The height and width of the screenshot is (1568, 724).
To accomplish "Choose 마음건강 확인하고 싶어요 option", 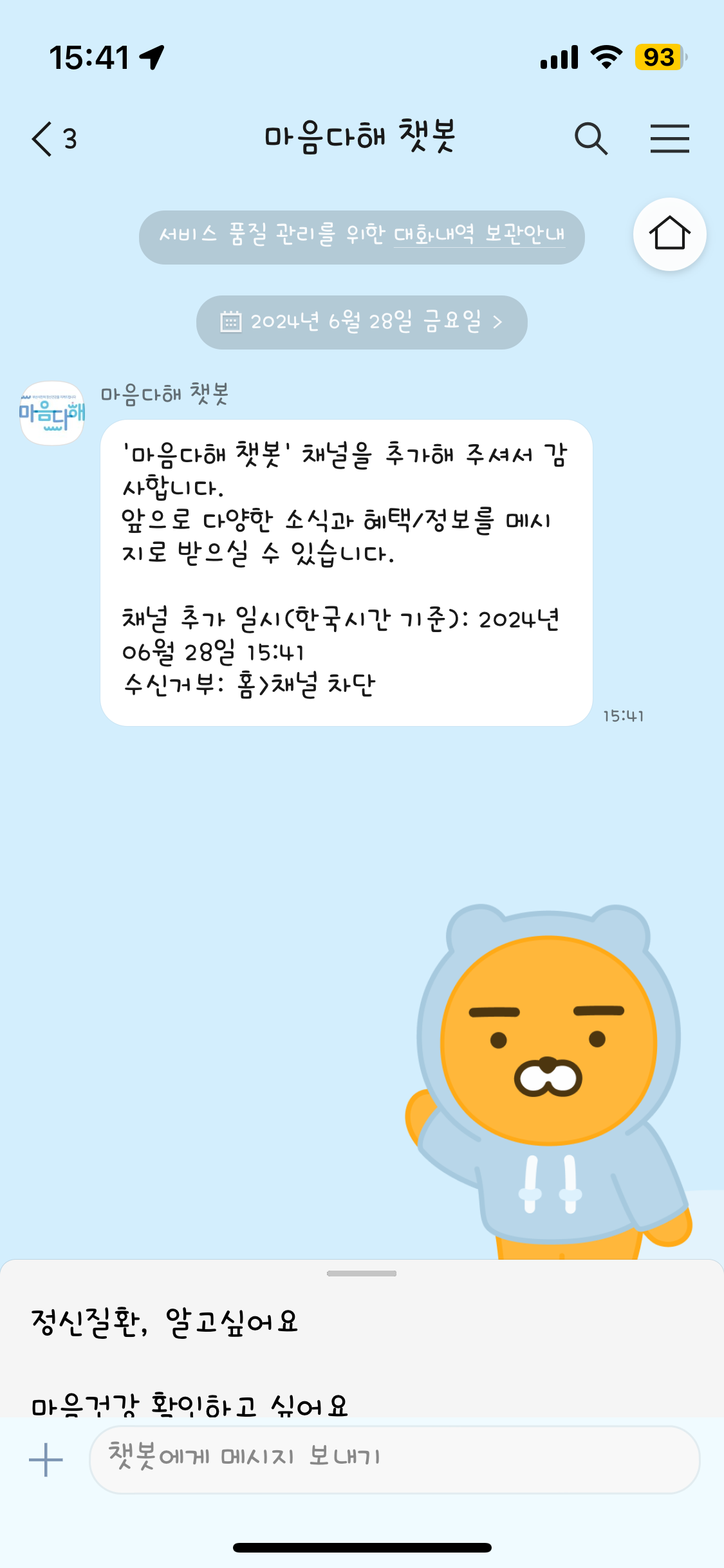I will (x=190, y=1405).
